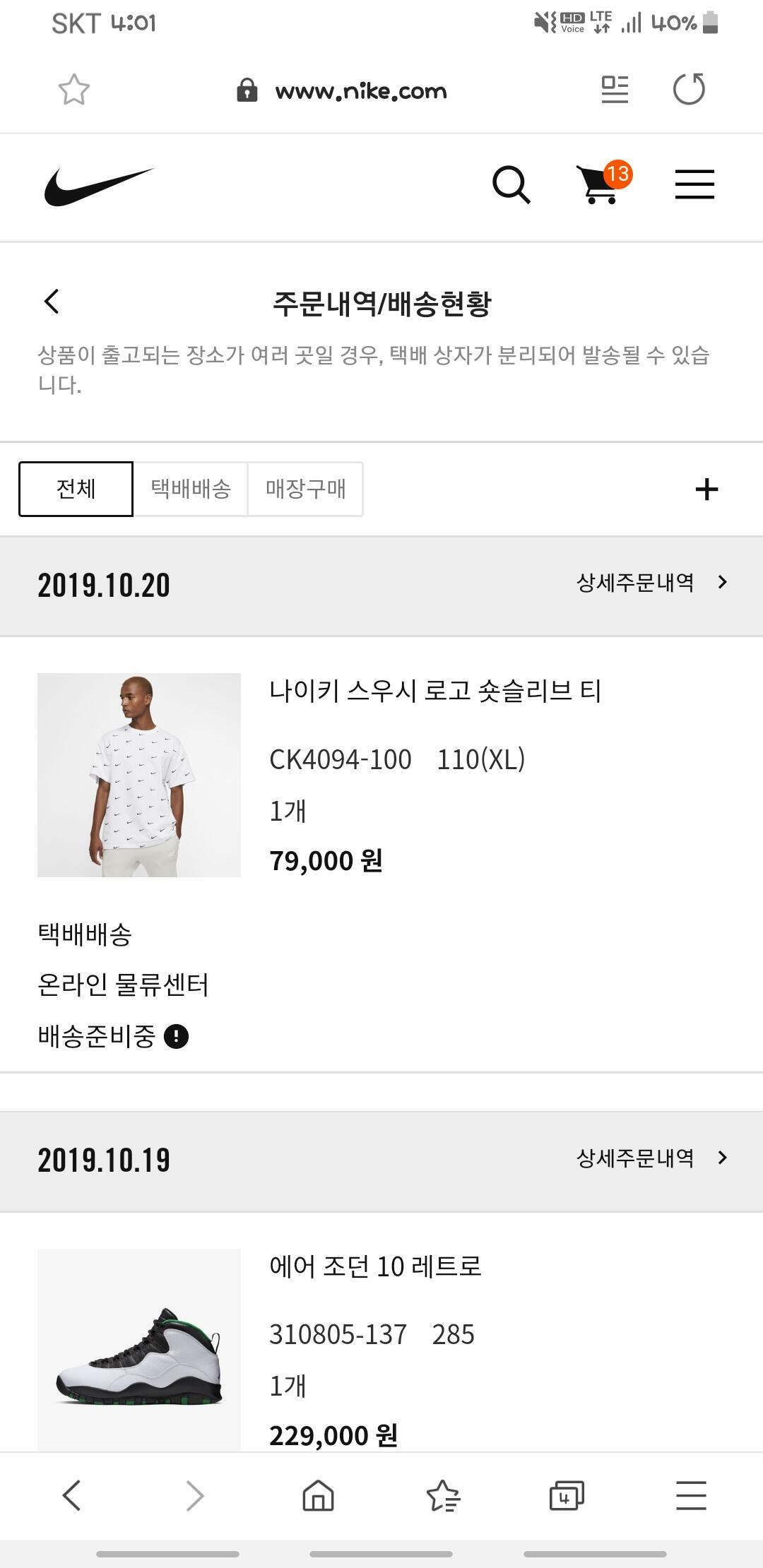The height and width of the screenshot is (1568, 763).
Task: Open the Nike site search
Action: (x=511, y=185)
